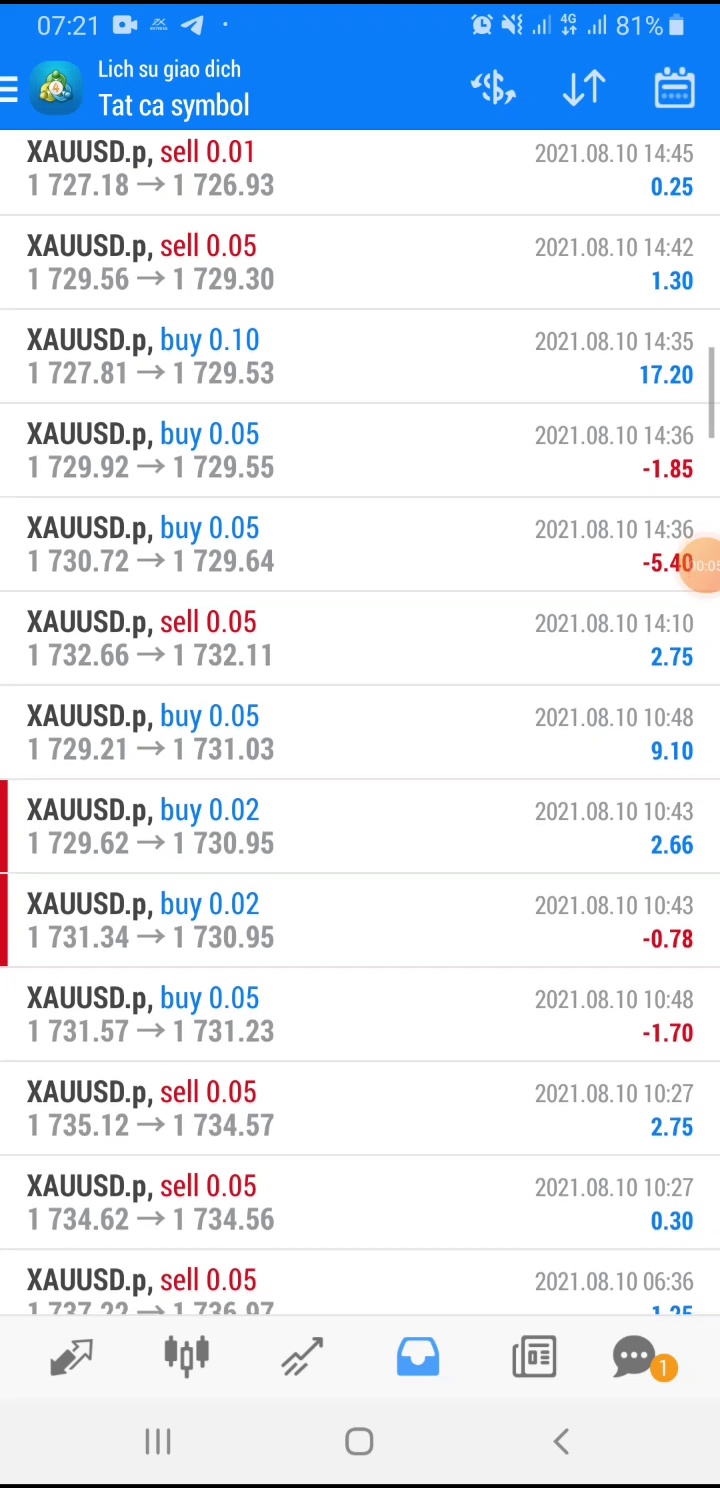Open the hamburger drawer menu
720x1488 pixels.
[x=10, y=90]
